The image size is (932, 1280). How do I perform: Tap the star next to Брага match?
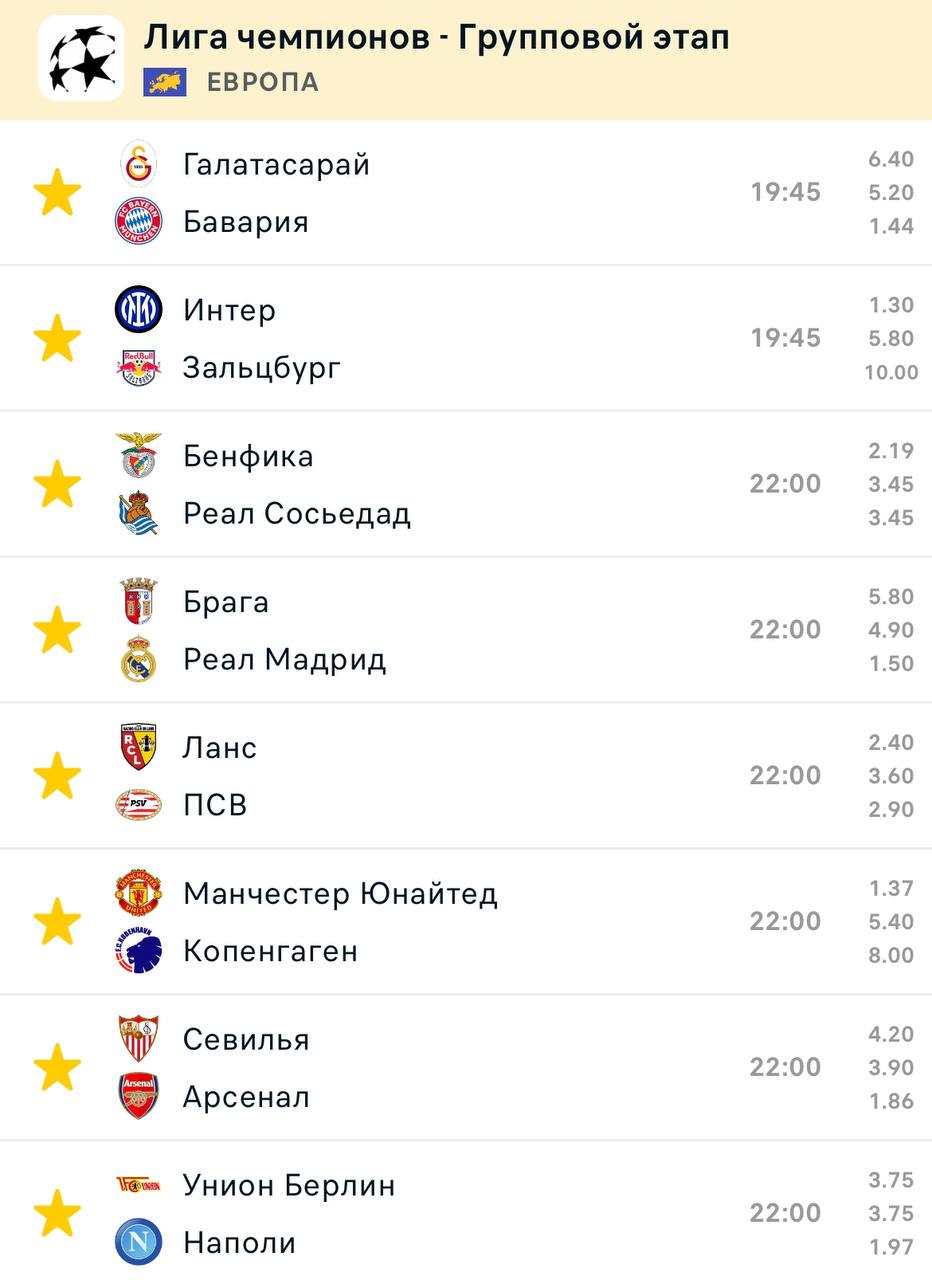point(58,631)
